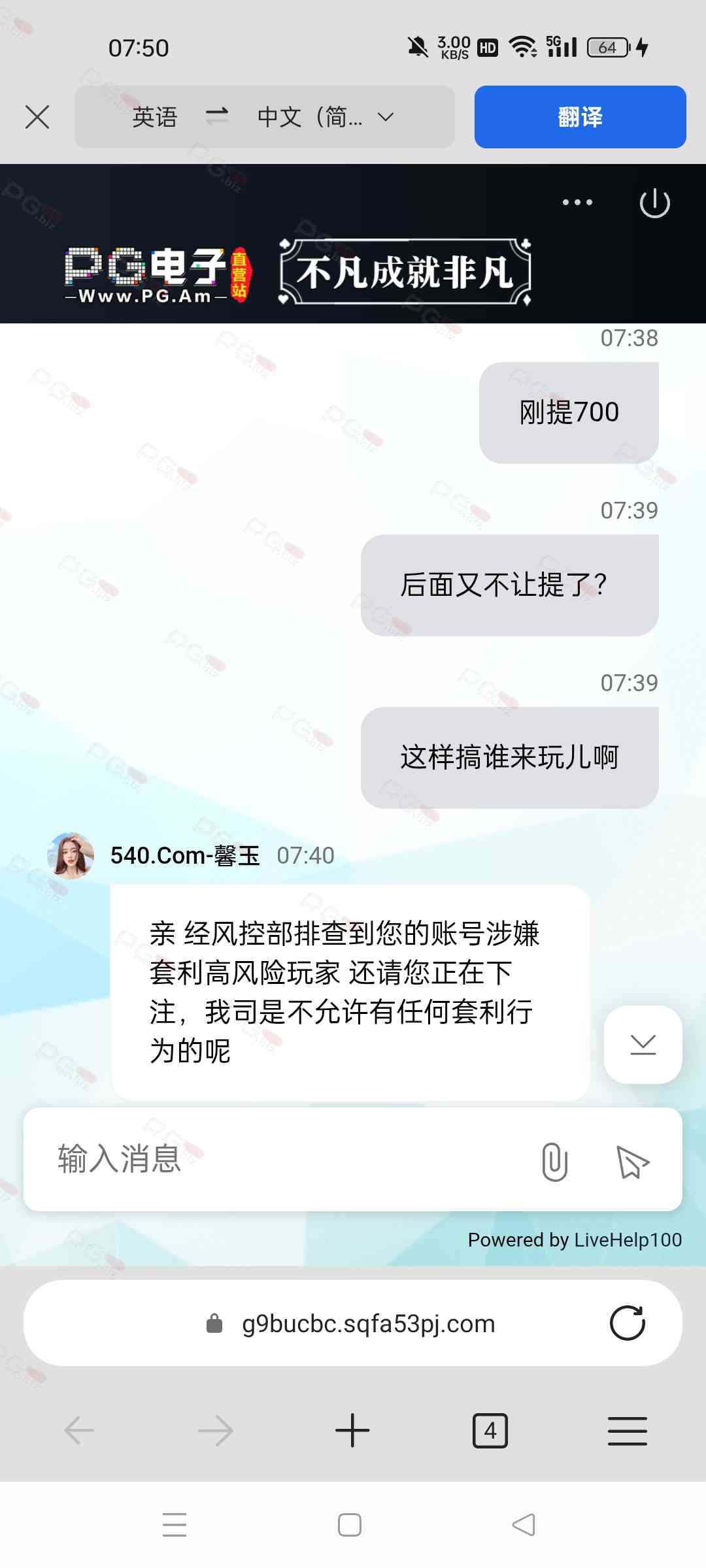Focus the 输入消息 message field
The height and width of the screenshot is (1568, 706).
tap(275, 1159)
